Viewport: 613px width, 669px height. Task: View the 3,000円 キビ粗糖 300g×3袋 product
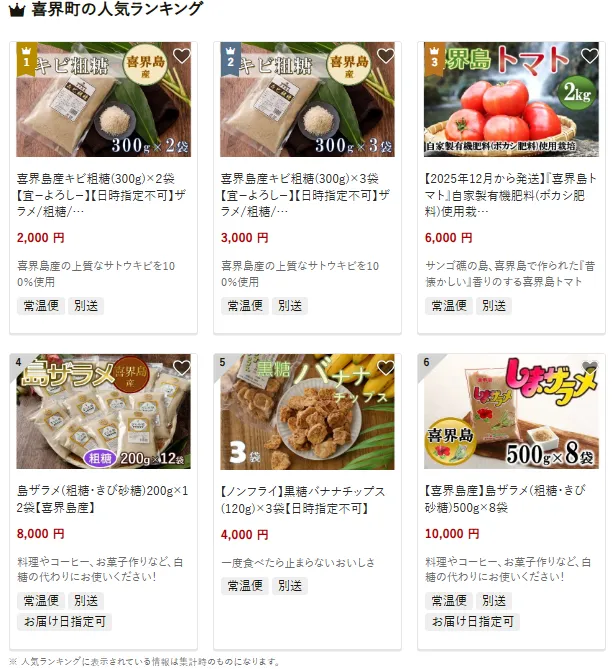(308, 195)
